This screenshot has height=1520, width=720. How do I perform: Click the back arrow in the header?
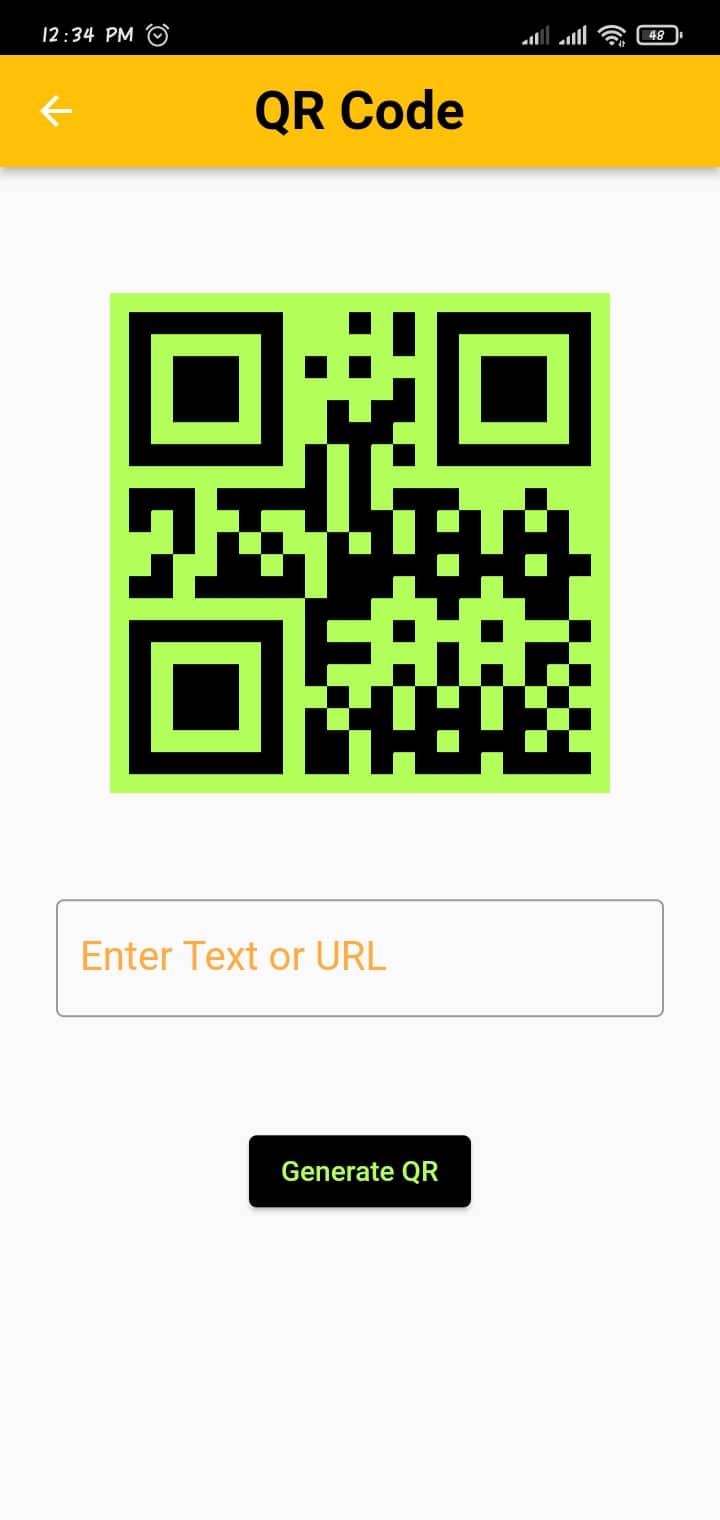55,110
